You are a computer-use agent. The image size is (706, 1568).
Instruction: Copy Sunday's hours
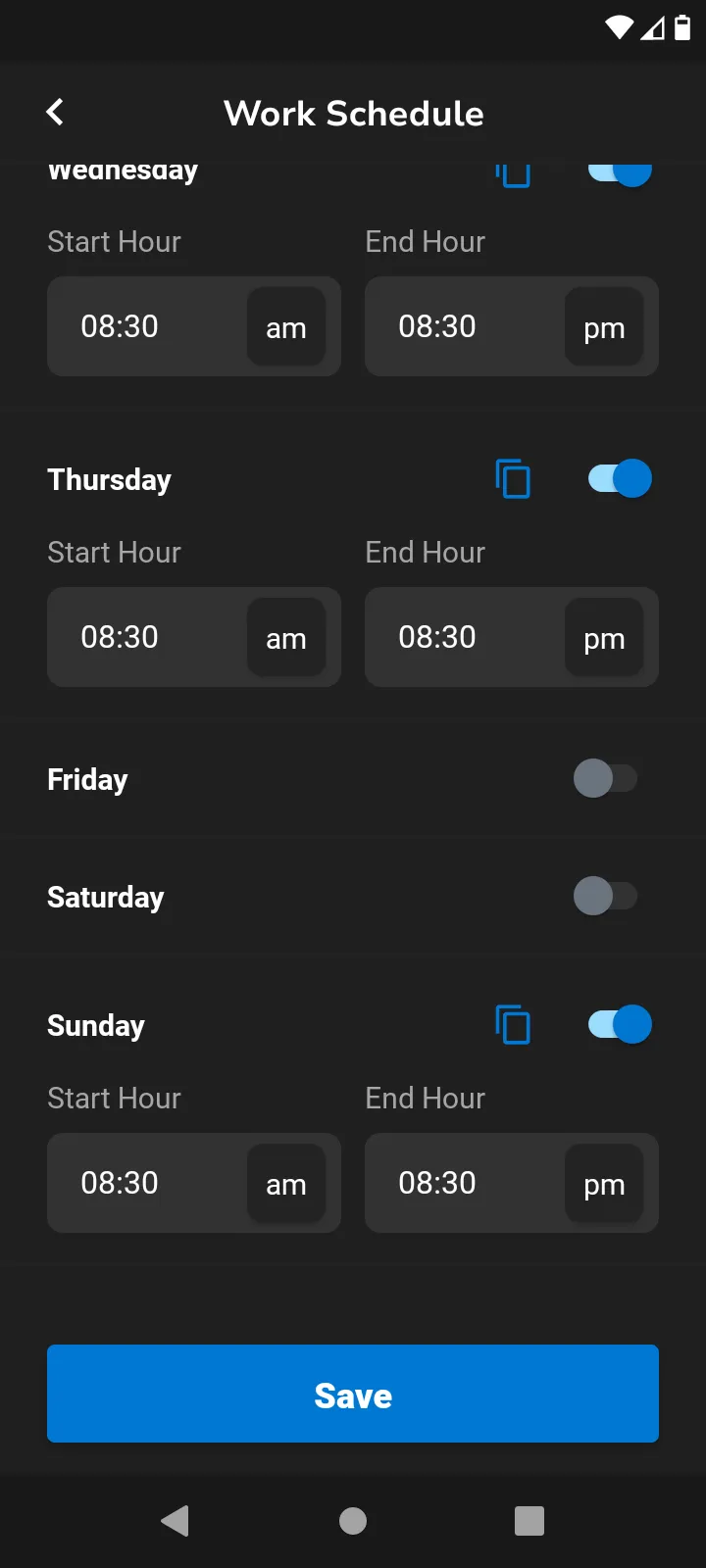pos(513,1025)
